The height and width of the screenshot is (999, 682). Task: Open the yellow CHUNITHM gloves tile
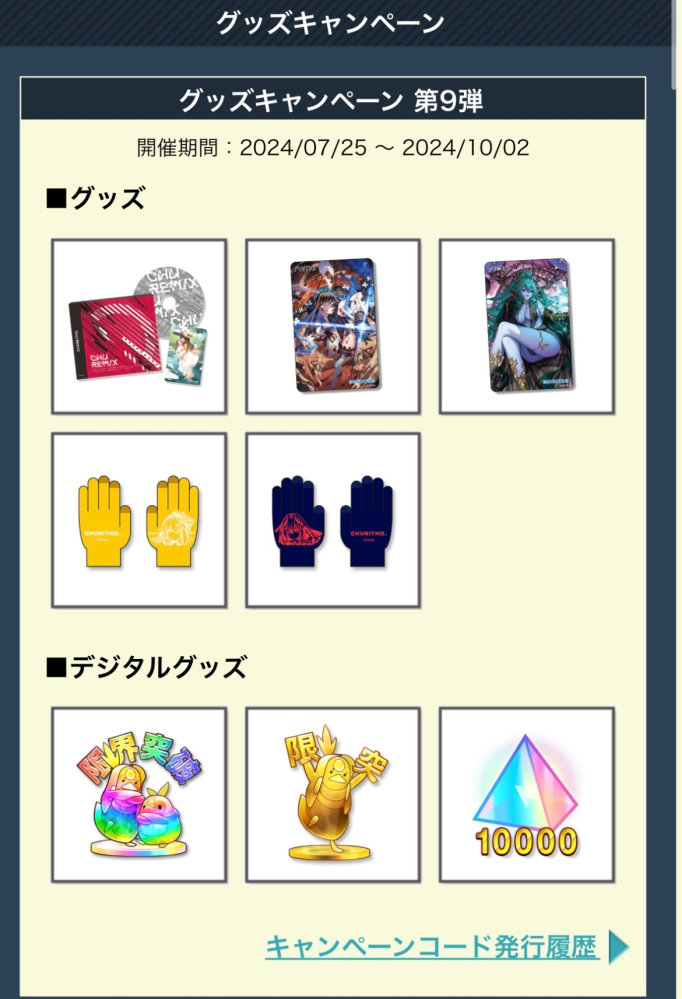(x=139, y=520)
